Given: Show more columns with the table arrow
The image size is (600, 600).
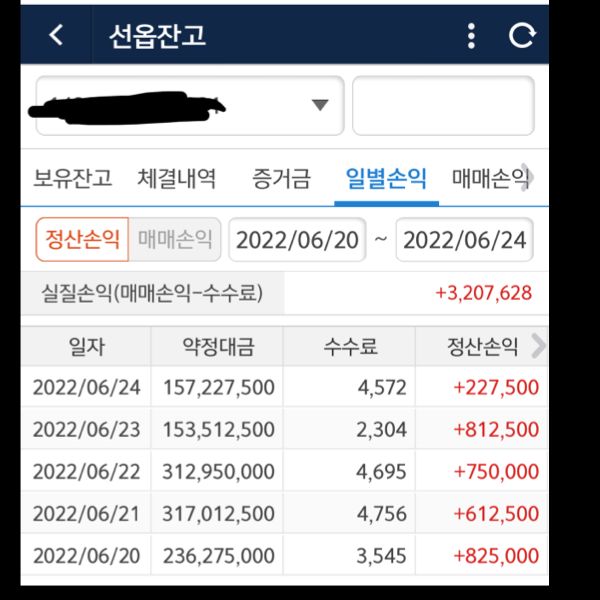Looking at the screenshot, I should point(539,347).
